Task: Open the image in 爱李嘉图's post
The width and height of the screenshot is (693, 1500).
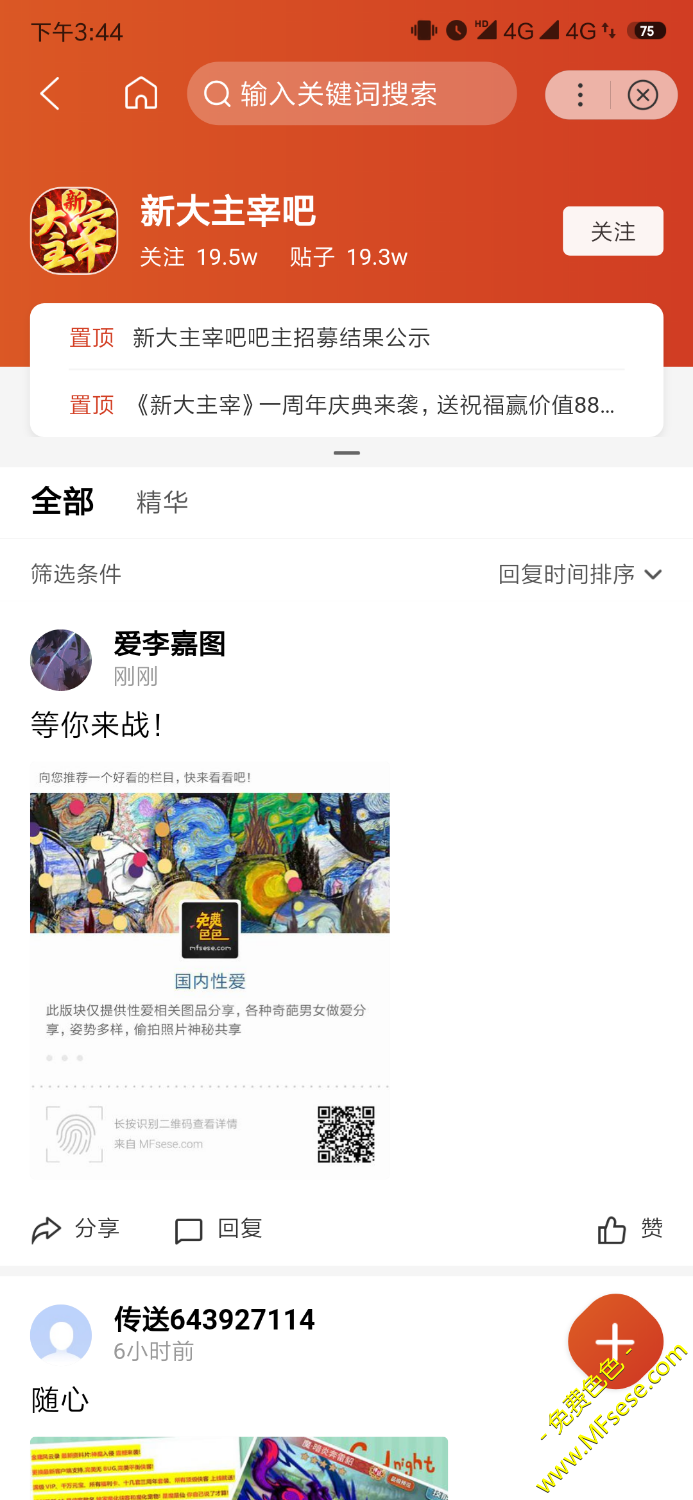Action: (x=210, y=970)
